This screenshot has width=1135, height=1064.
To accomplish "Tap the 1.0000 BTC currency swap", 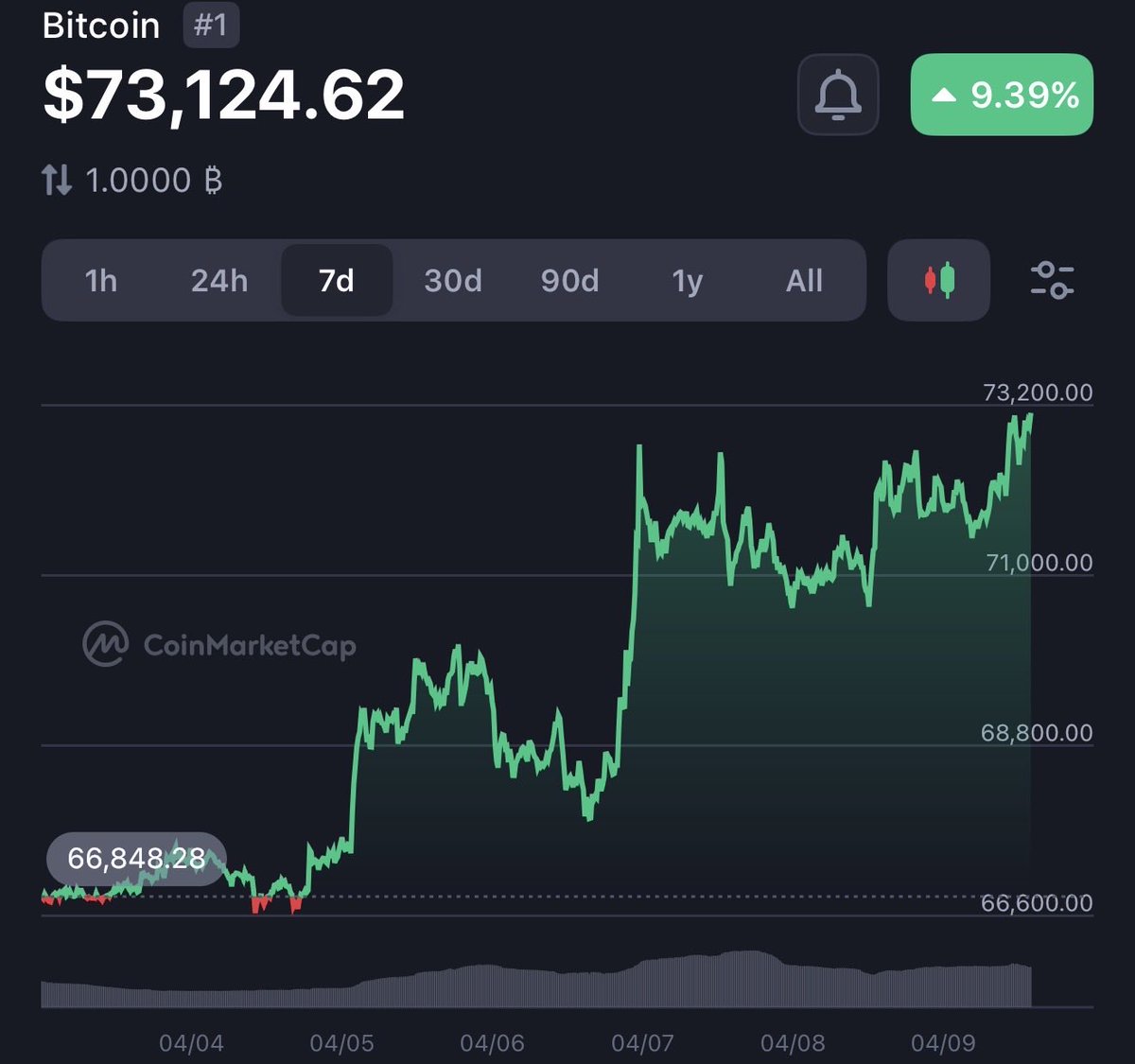I will (132, 180).
